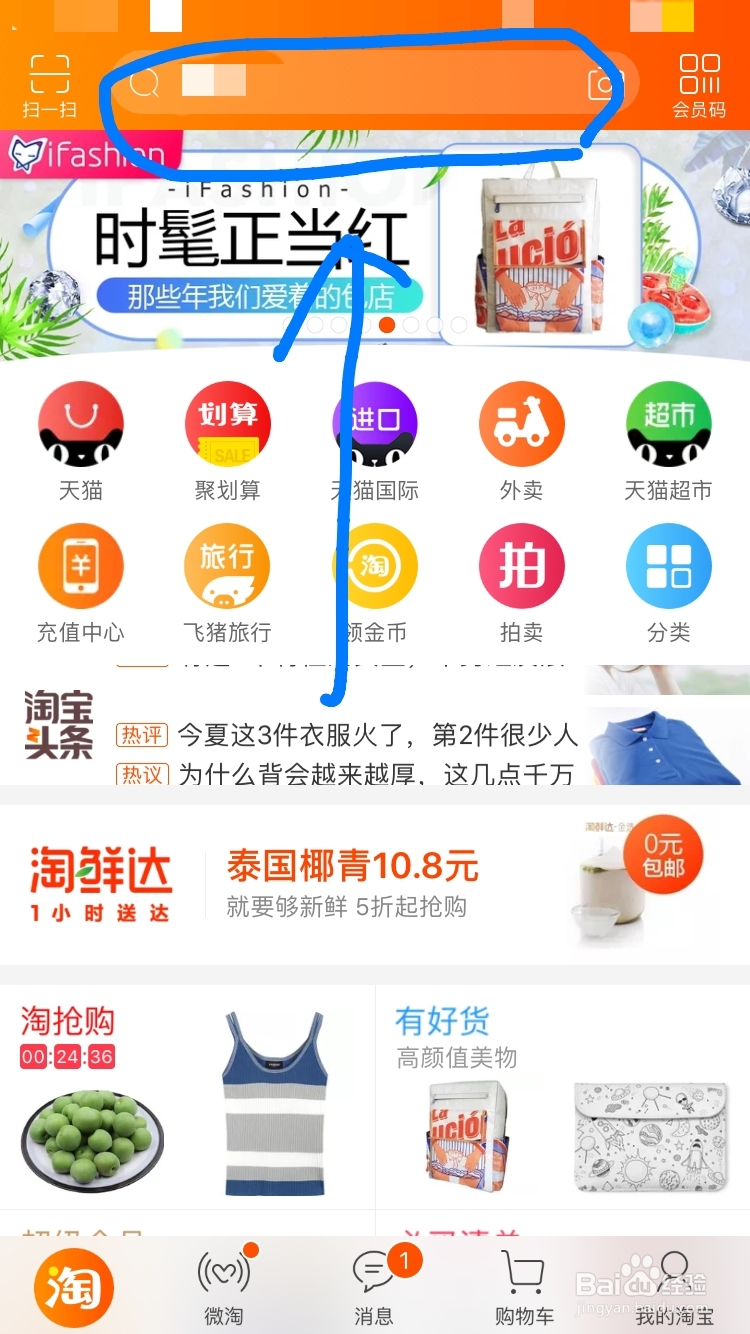Open 飞猪旅行 travel icon
750x1334 pixels.
[227, 565]
